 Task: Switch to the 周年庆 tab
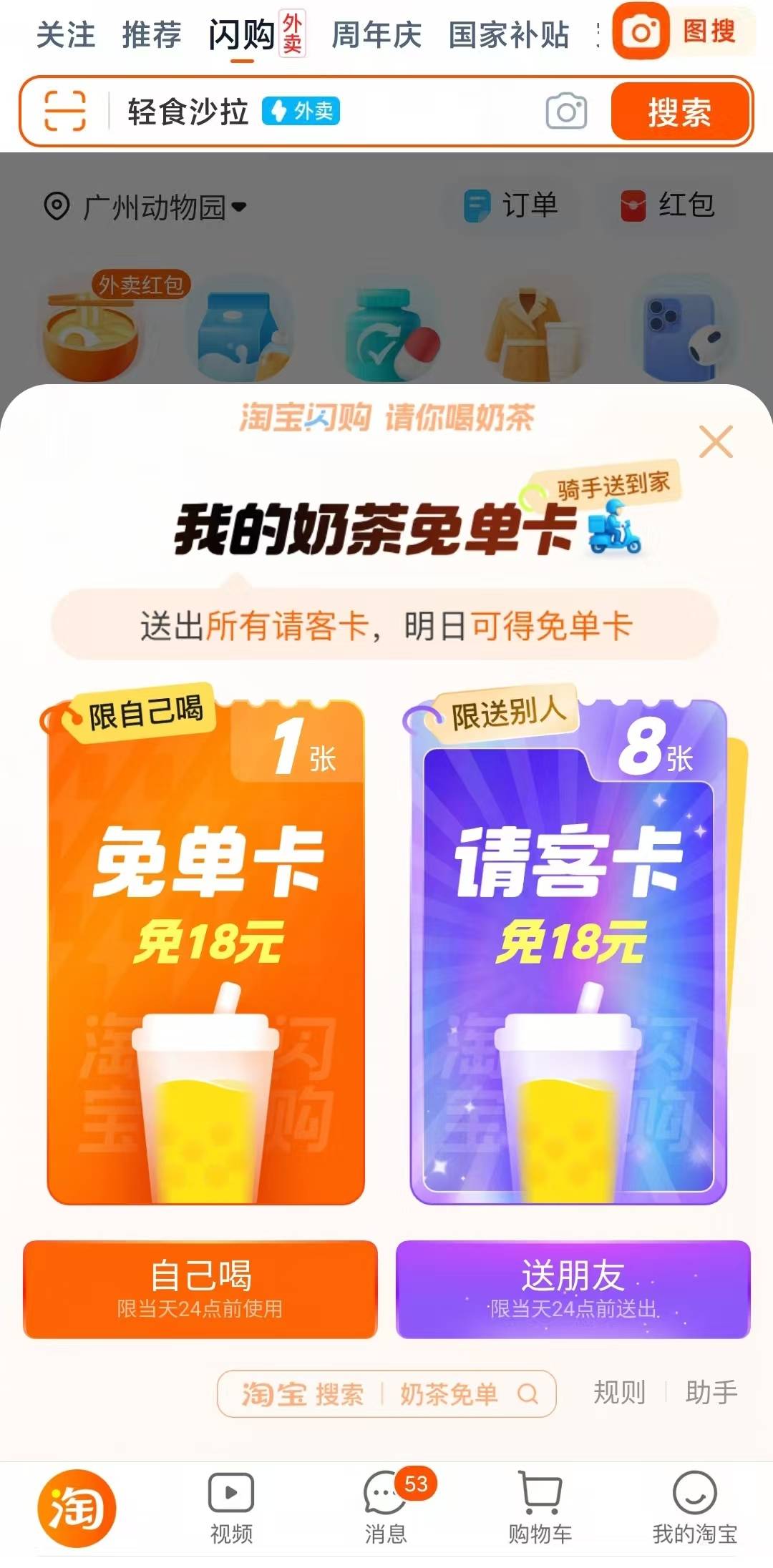click(x=376, y=34)
